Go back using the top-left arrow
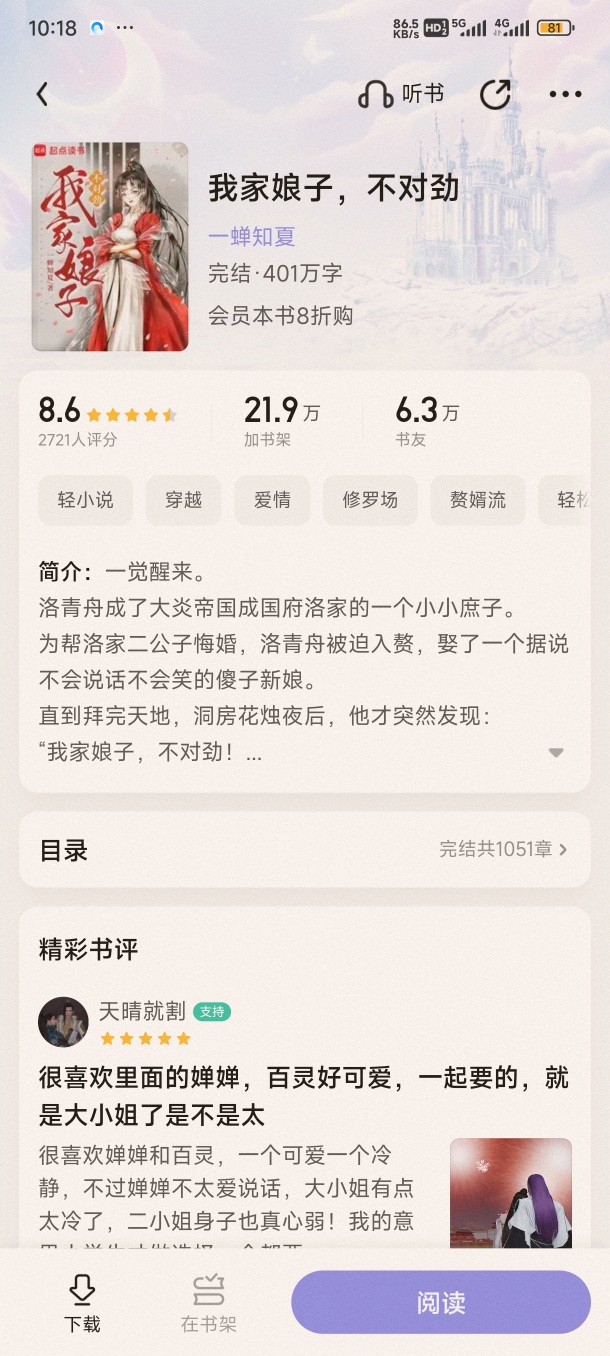The width and height of the screenshot is (610, 1356). 42,95
